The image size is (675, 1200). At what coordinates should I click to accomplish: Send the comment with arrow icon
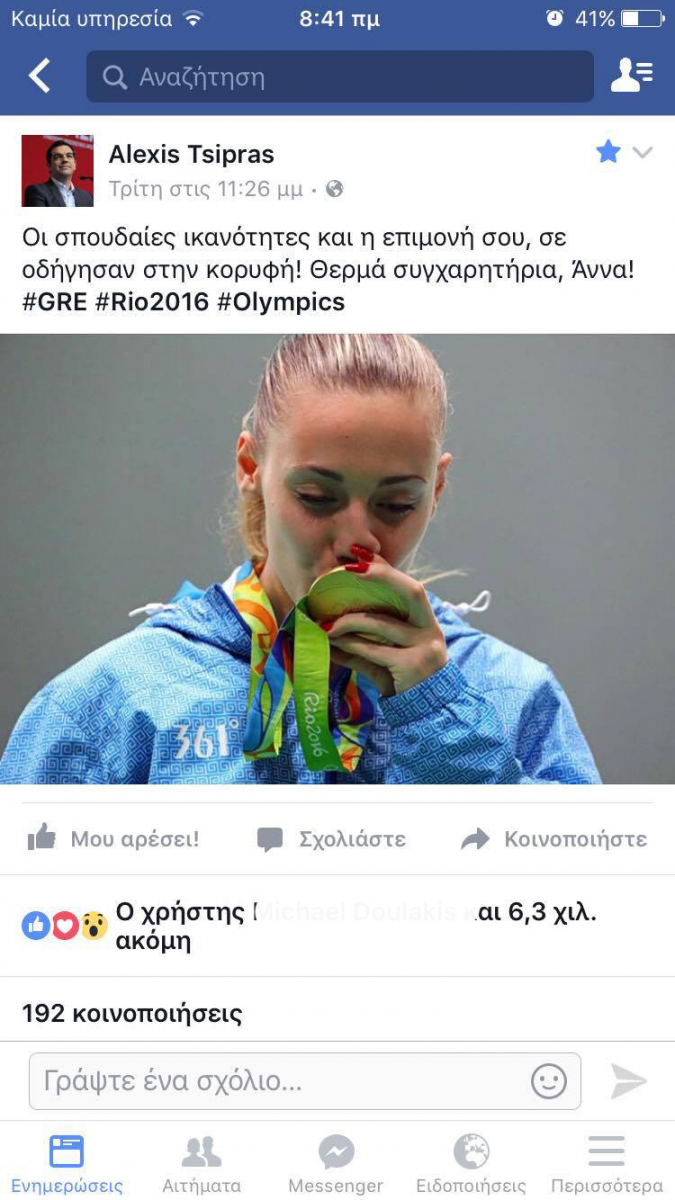click(x=628, y=1081)
